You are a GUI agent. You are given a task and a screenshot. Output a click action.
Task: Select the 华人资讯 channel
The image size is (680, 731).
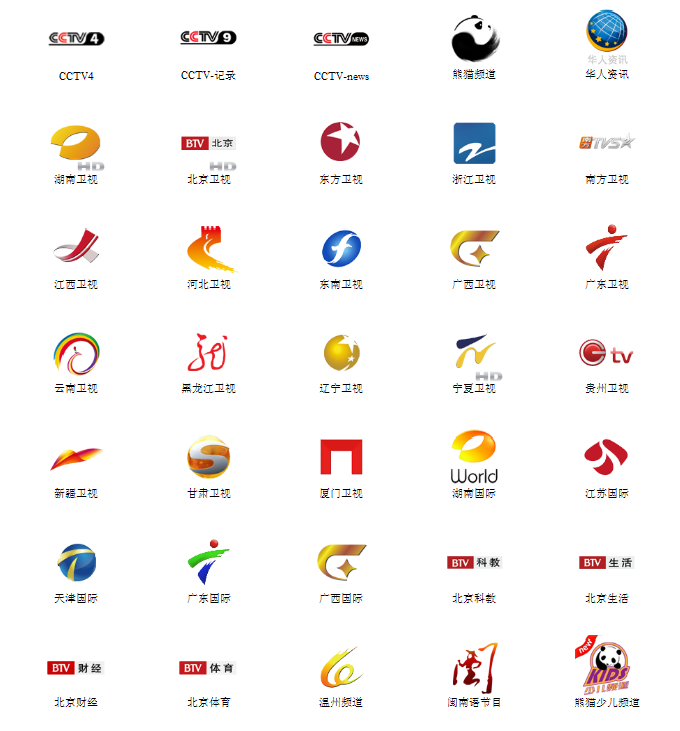pyautogui.click(x=607, y=35)
